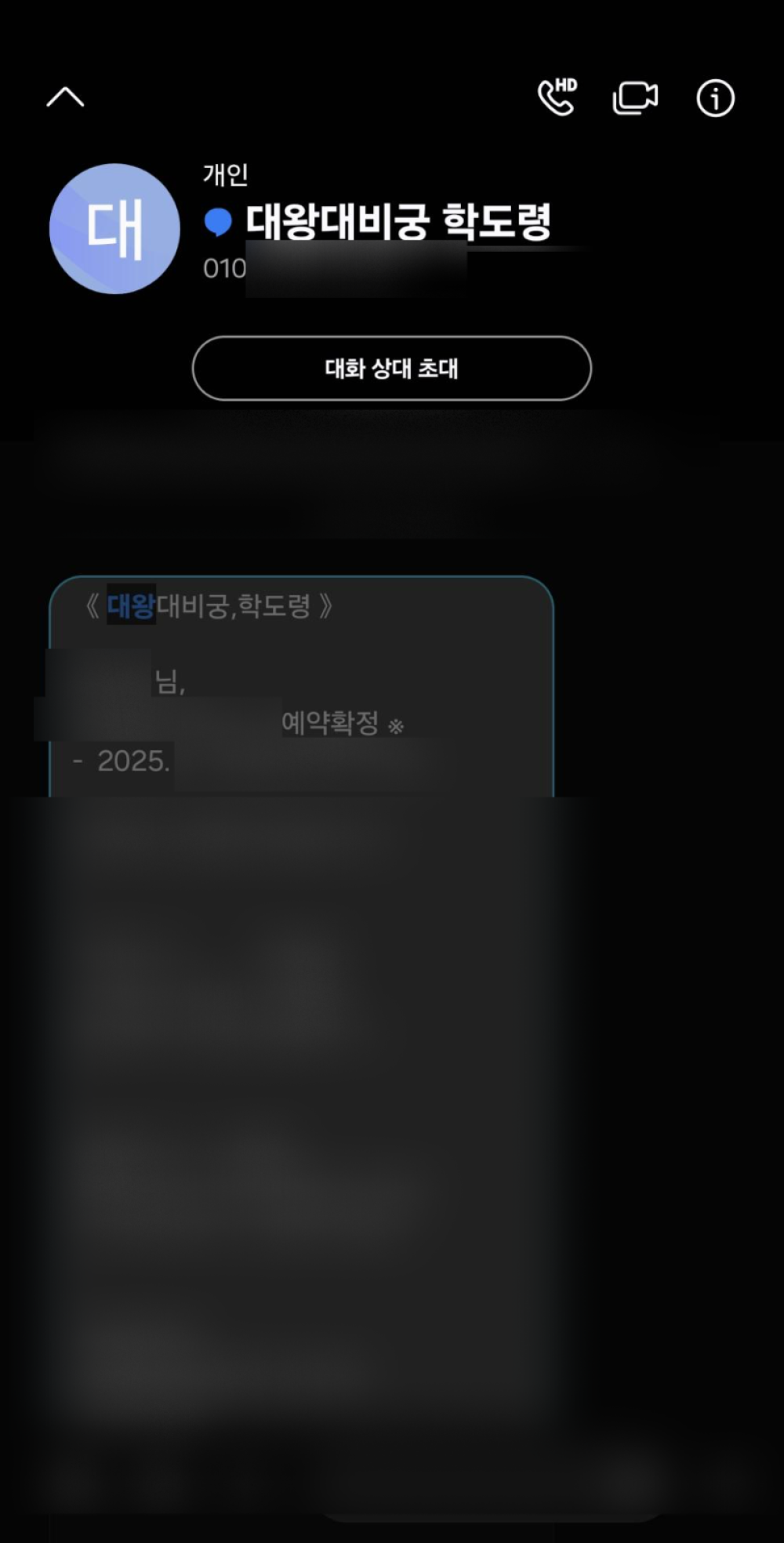This screenshot has height=1543, width=784.
Task: Tap the 대화 상대 초대 button
Action: point(391,369)
